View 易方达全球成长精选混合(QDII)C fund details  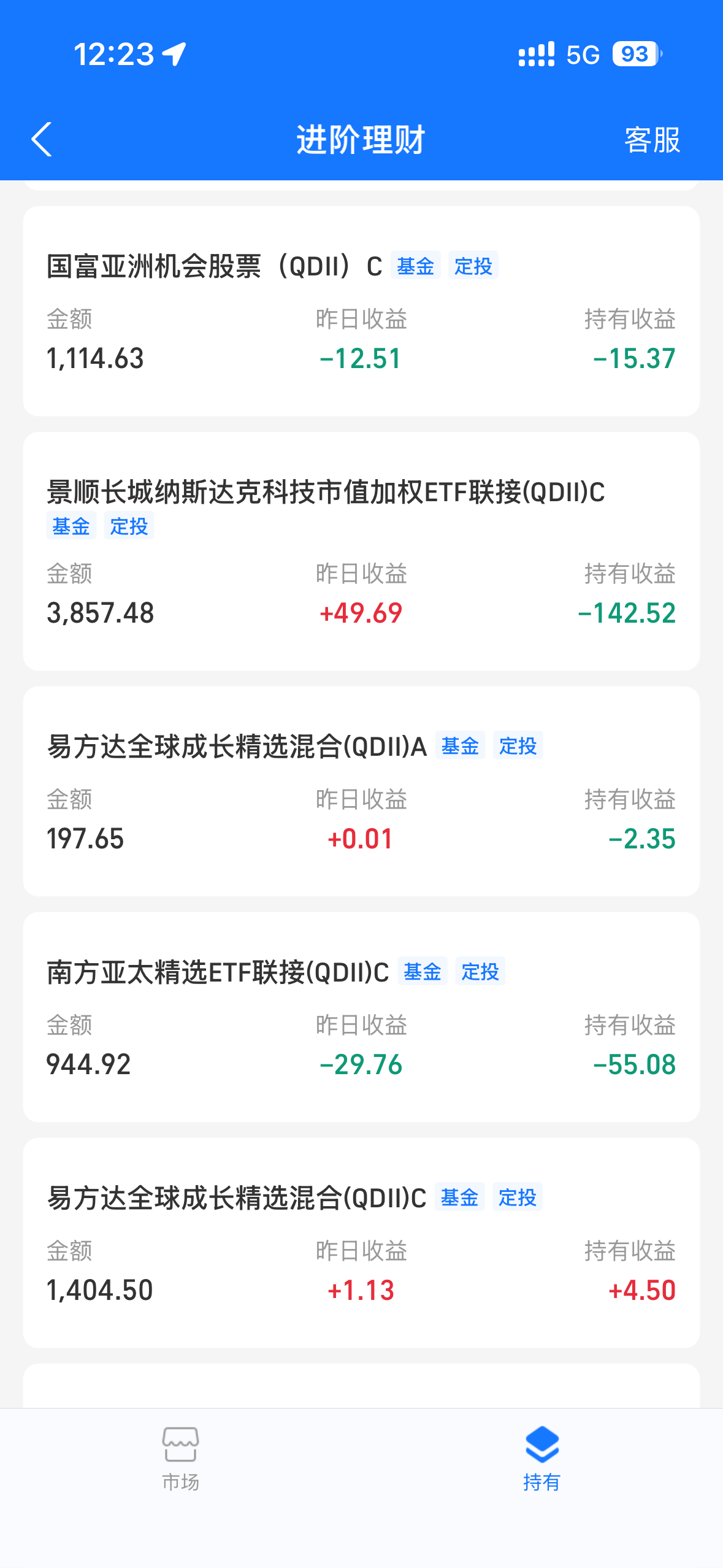coord(361,1242)
